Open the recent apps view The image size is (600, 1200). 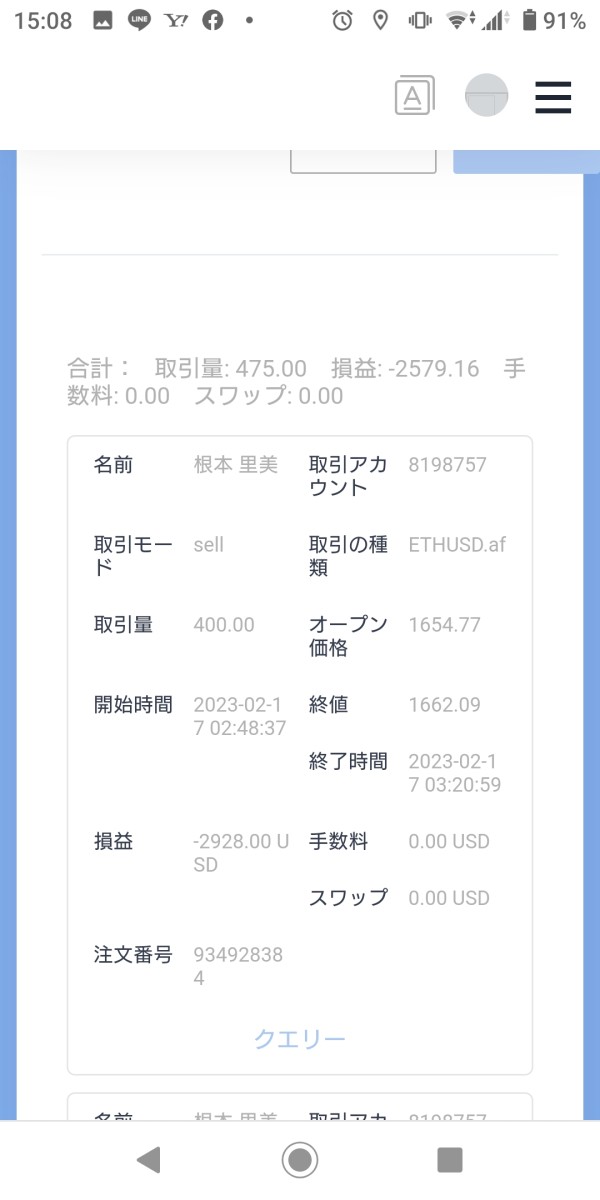tap(450, 1160)
